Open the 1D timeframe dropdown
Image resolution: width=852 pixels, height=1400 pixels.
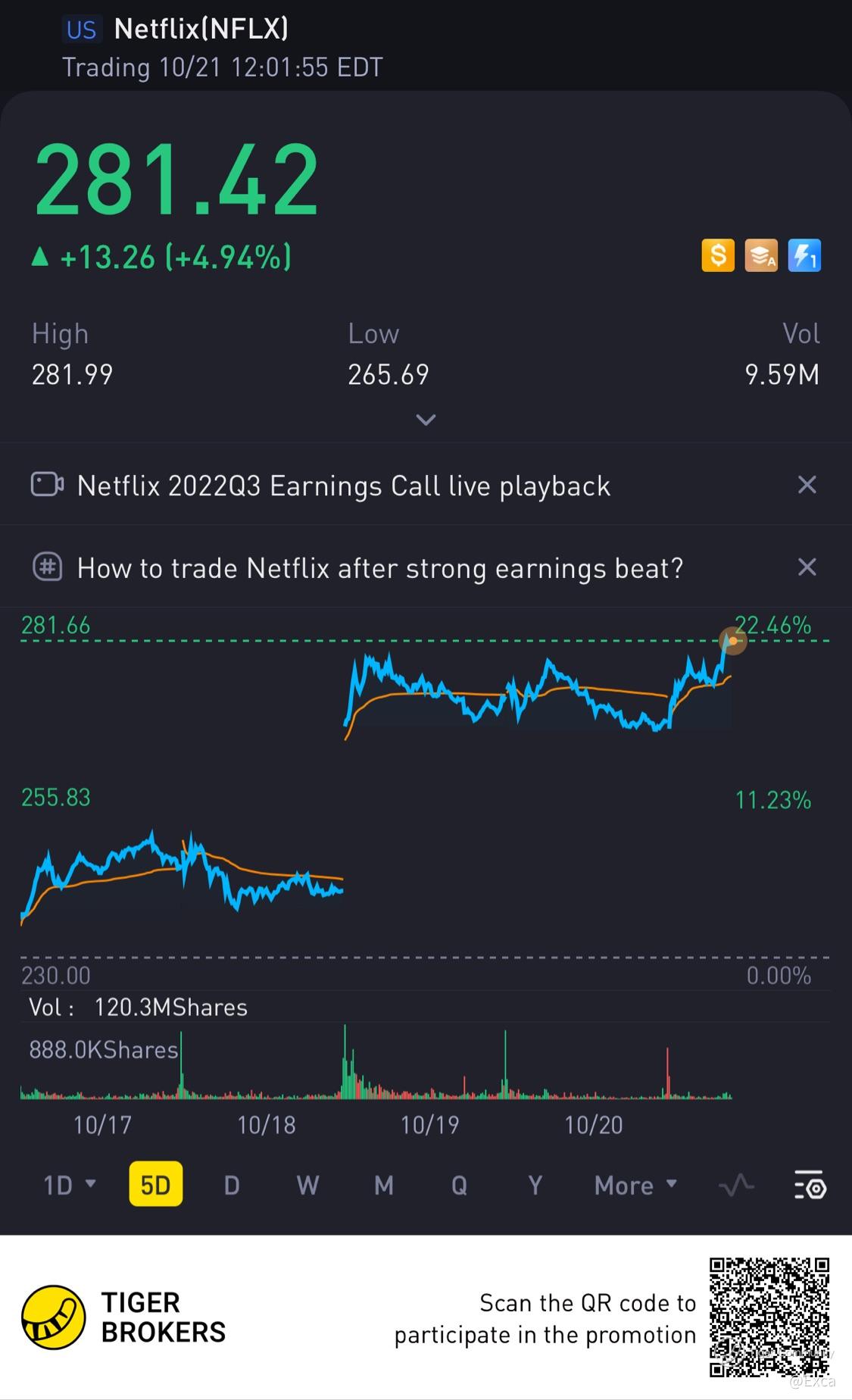click(x=70, y=1185)
